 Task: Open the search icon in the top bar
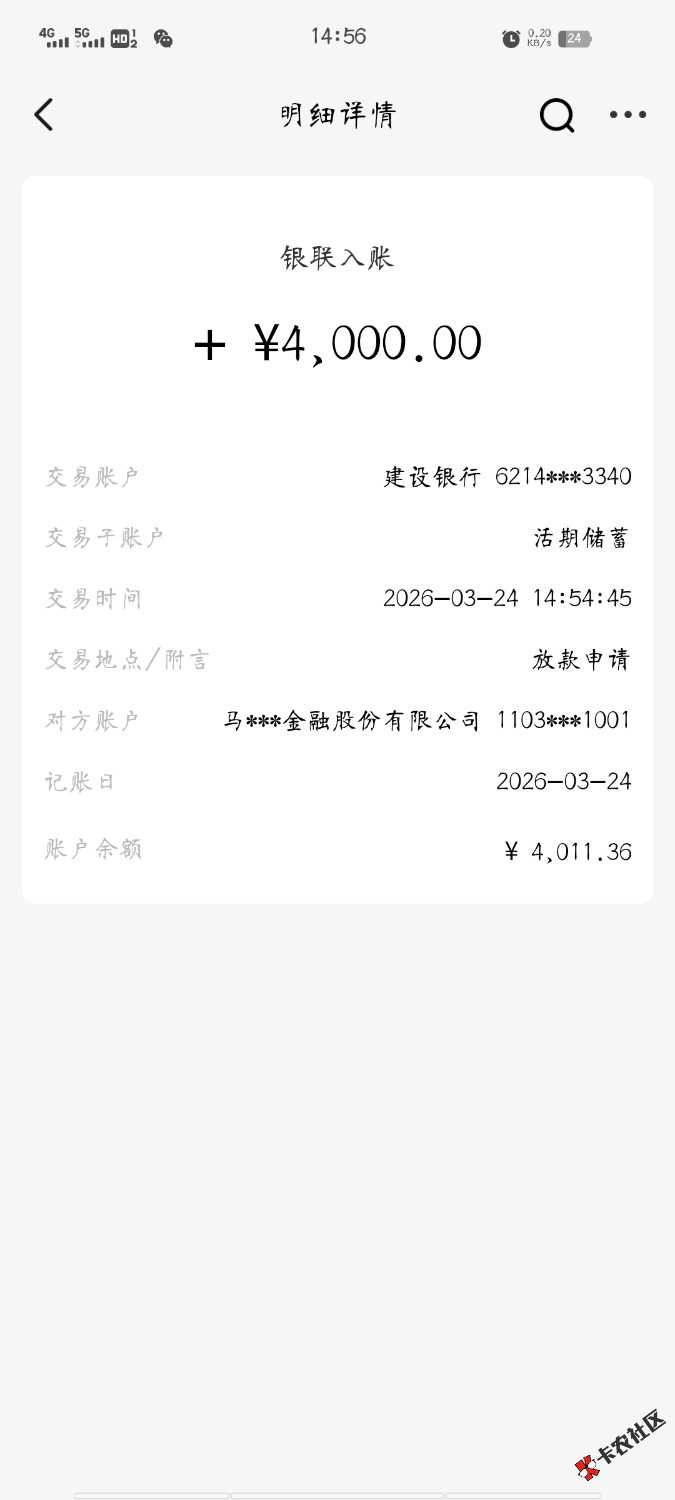pos(557,116)
